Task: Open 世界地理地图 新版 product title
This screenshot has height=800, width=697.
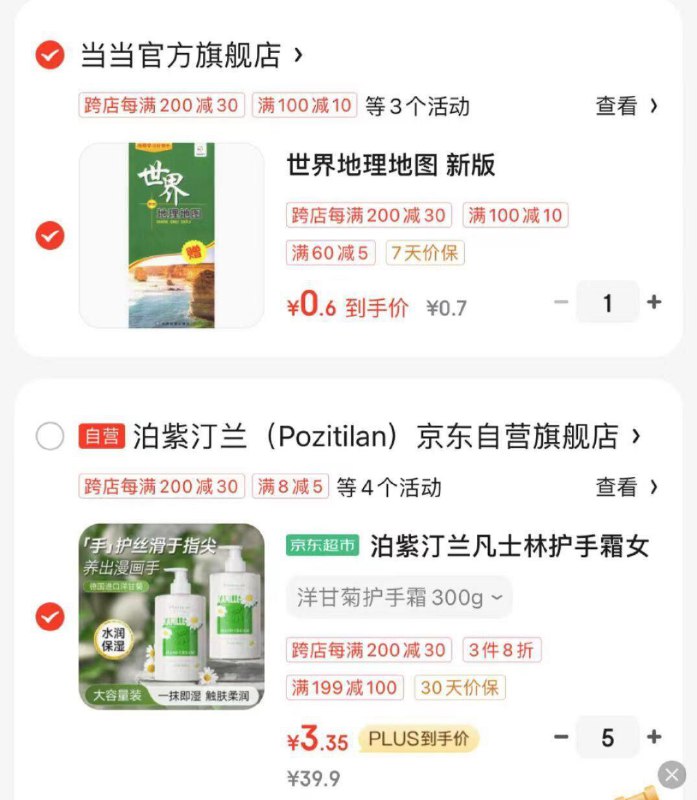Action: click(x=391, y=166)
